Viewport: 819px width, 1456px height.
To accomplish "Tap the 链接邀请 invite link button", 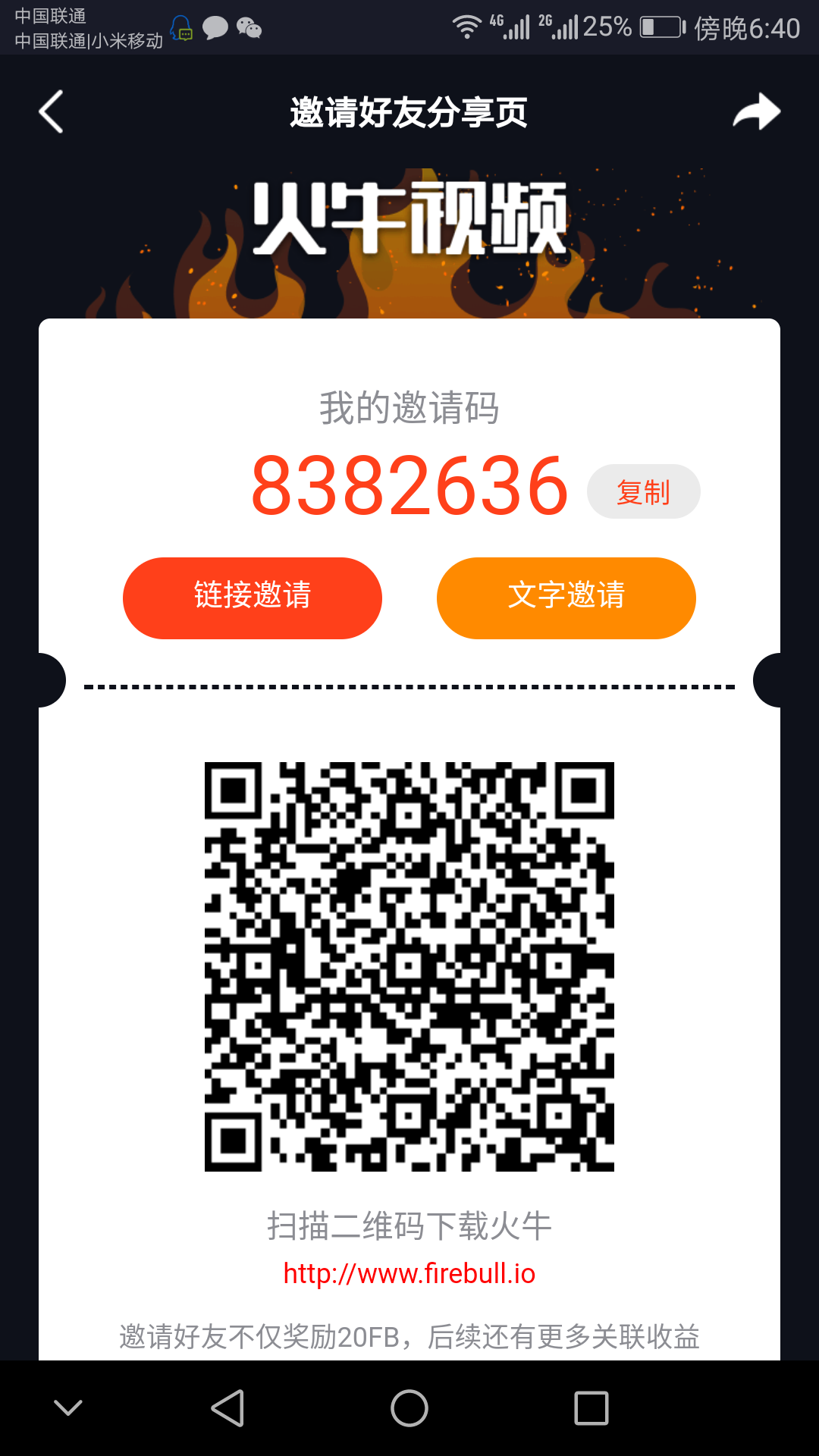I will 252,598.
